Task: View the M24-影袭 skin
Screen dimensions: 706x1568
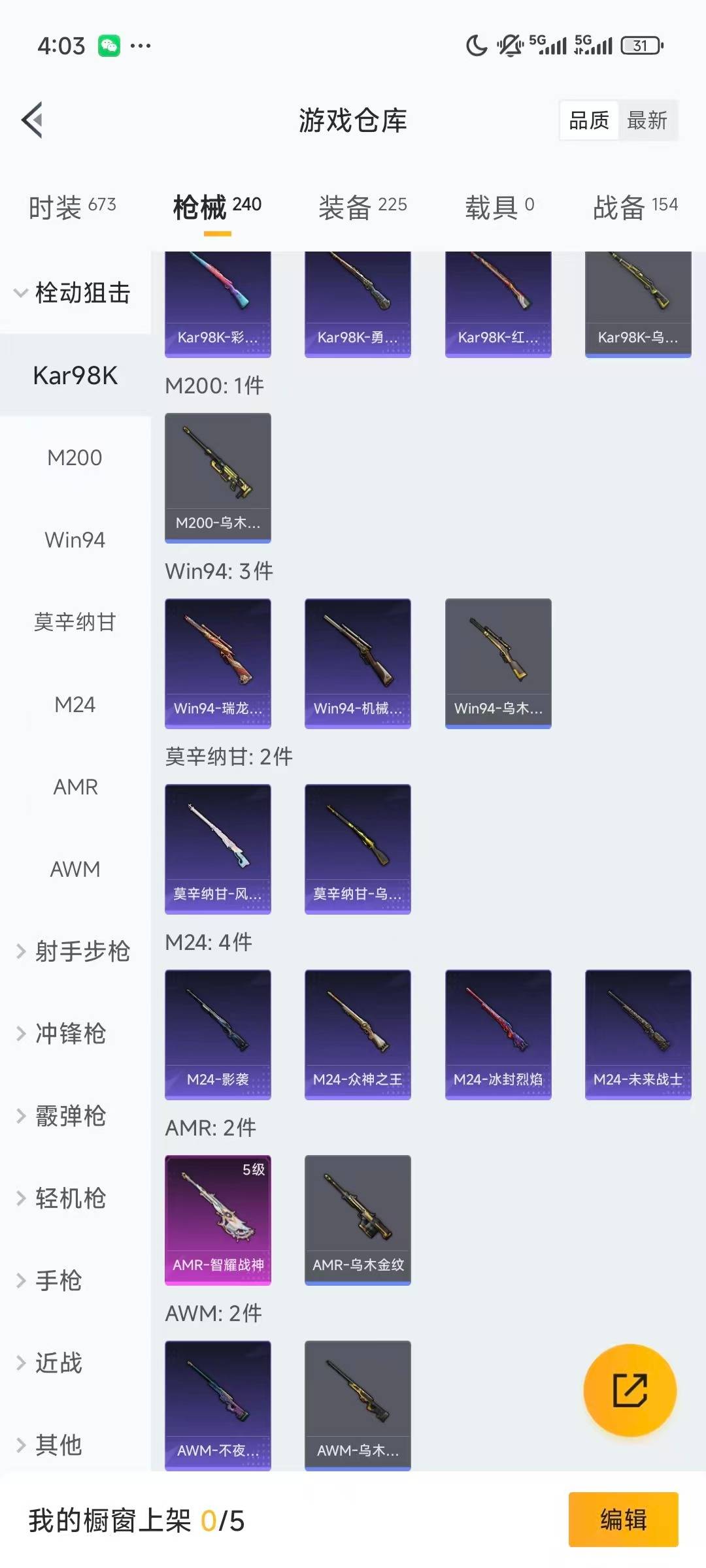Action: coord(218,1034)
